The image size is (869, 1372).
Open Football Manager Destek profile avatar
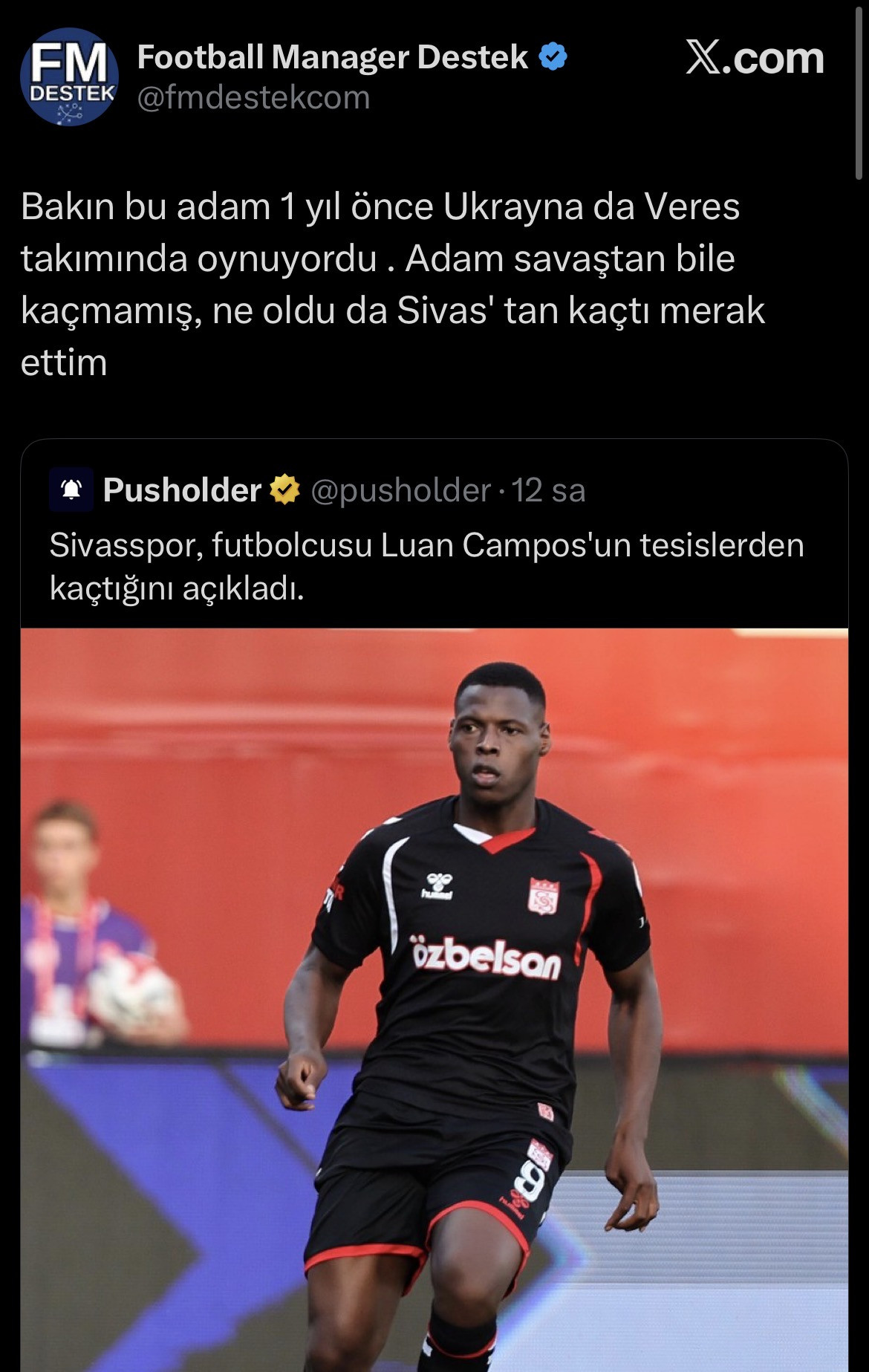69,77
